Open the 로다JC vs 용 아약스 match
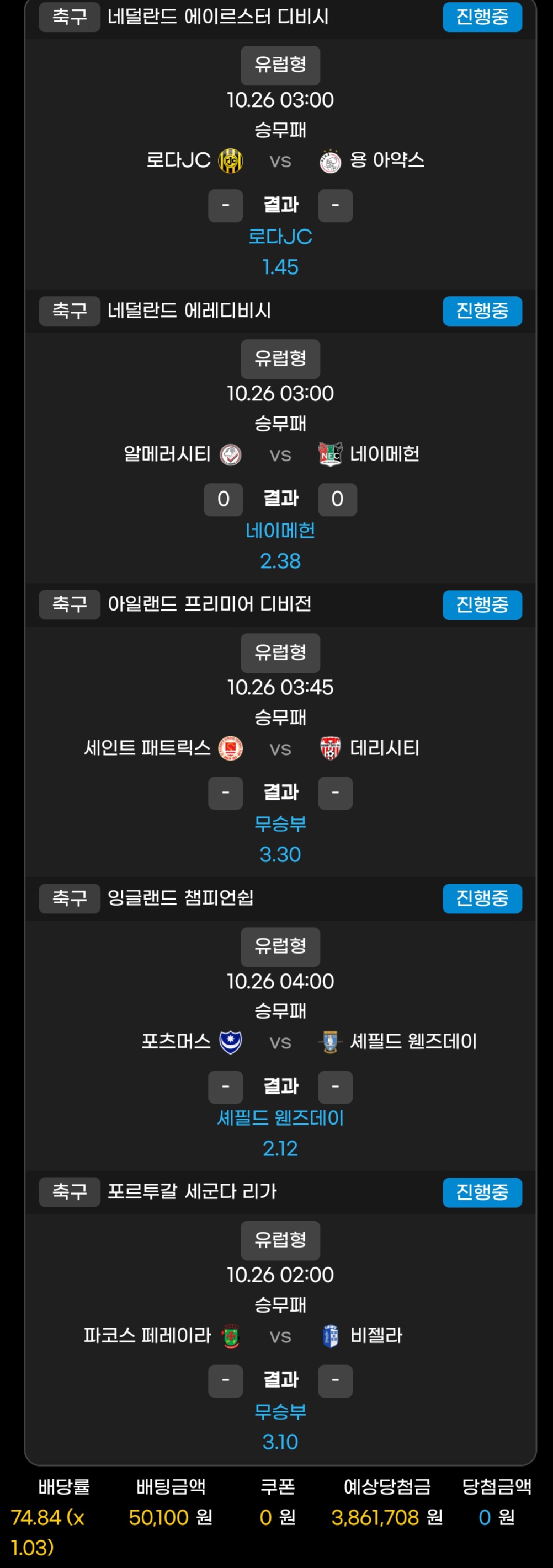The image size is (553, 1568). (280, 160)
